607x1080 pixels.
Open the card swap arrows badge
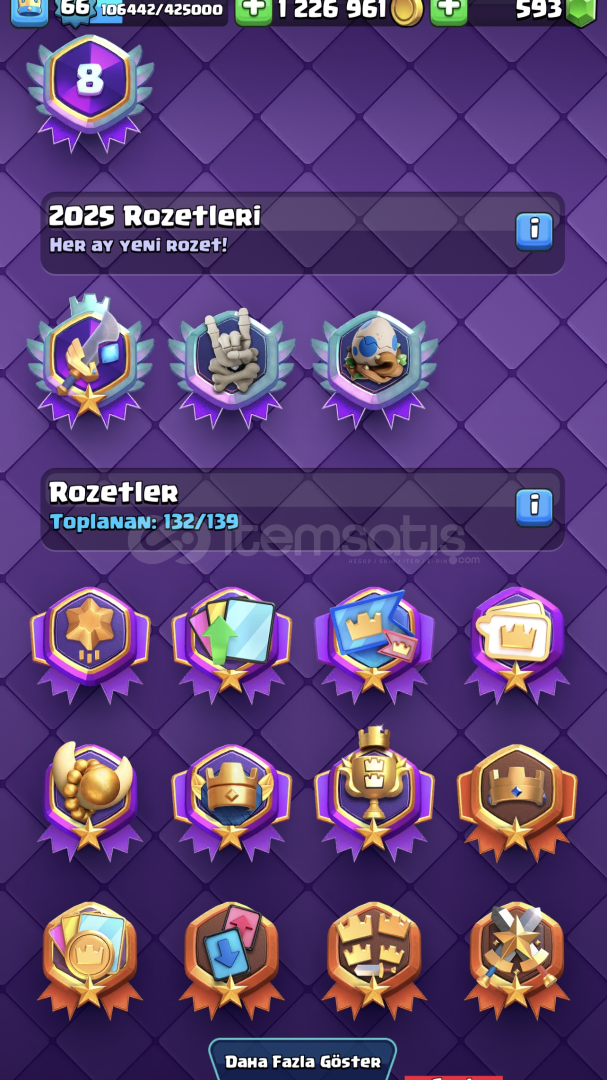point(232,952)
